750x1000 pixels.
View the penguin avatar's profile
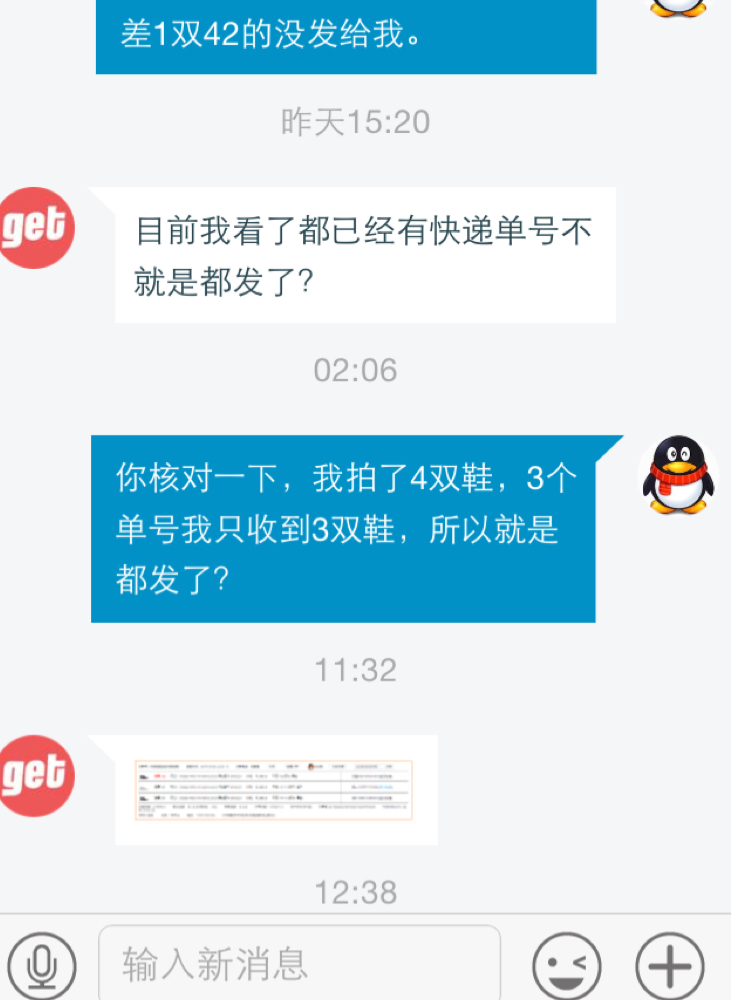679,475
